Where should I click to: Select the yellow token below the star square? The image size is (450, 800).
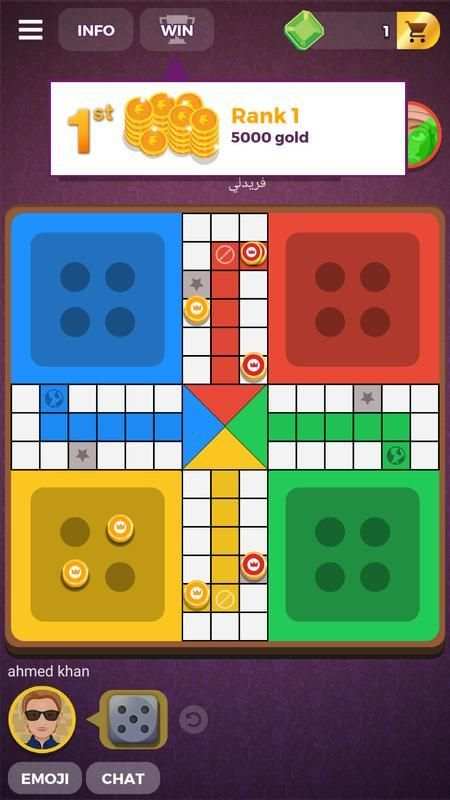(x=196, y=310)
